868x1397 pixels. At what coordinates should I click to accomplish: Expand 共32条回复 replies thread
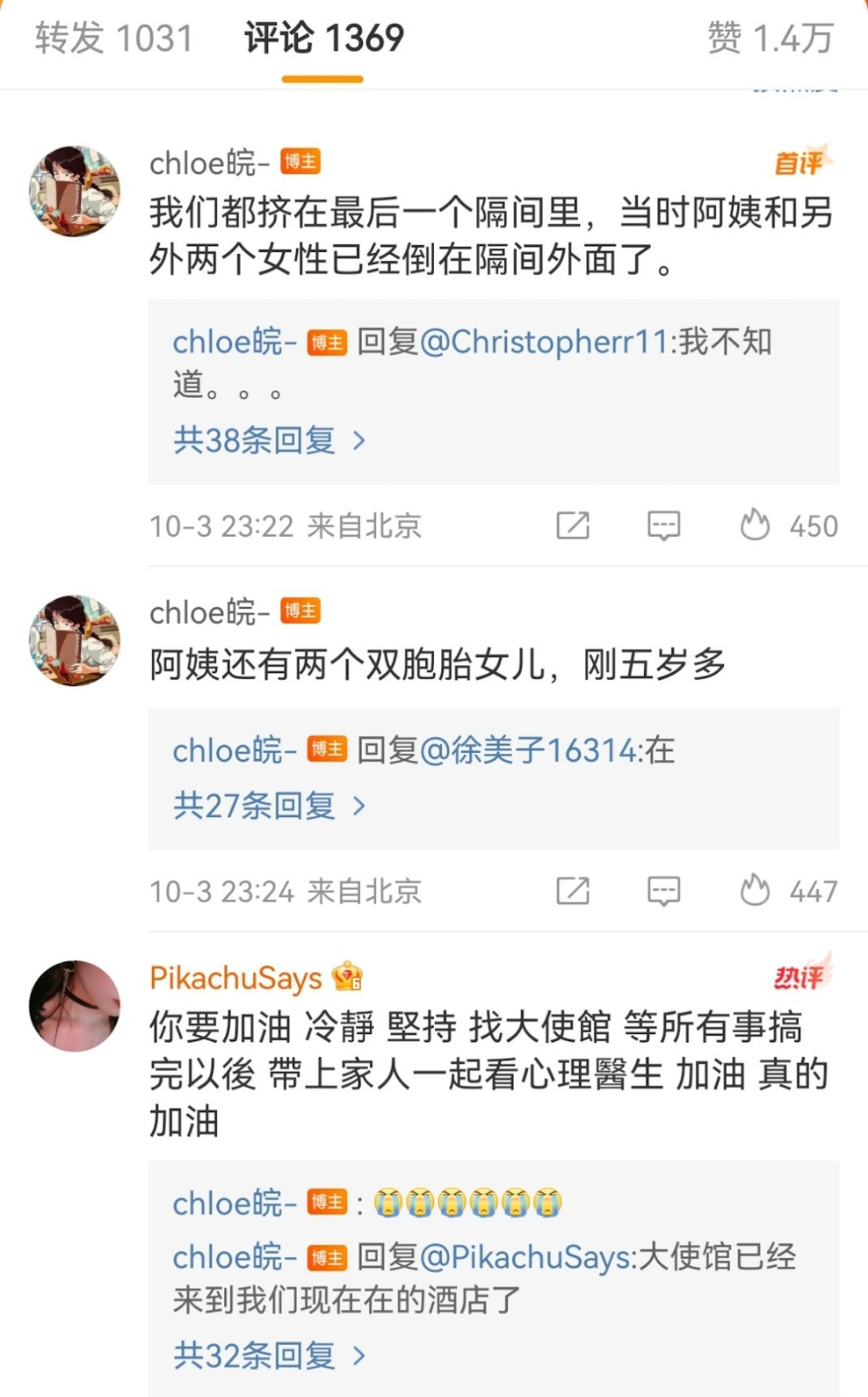tap(269, 1355)
